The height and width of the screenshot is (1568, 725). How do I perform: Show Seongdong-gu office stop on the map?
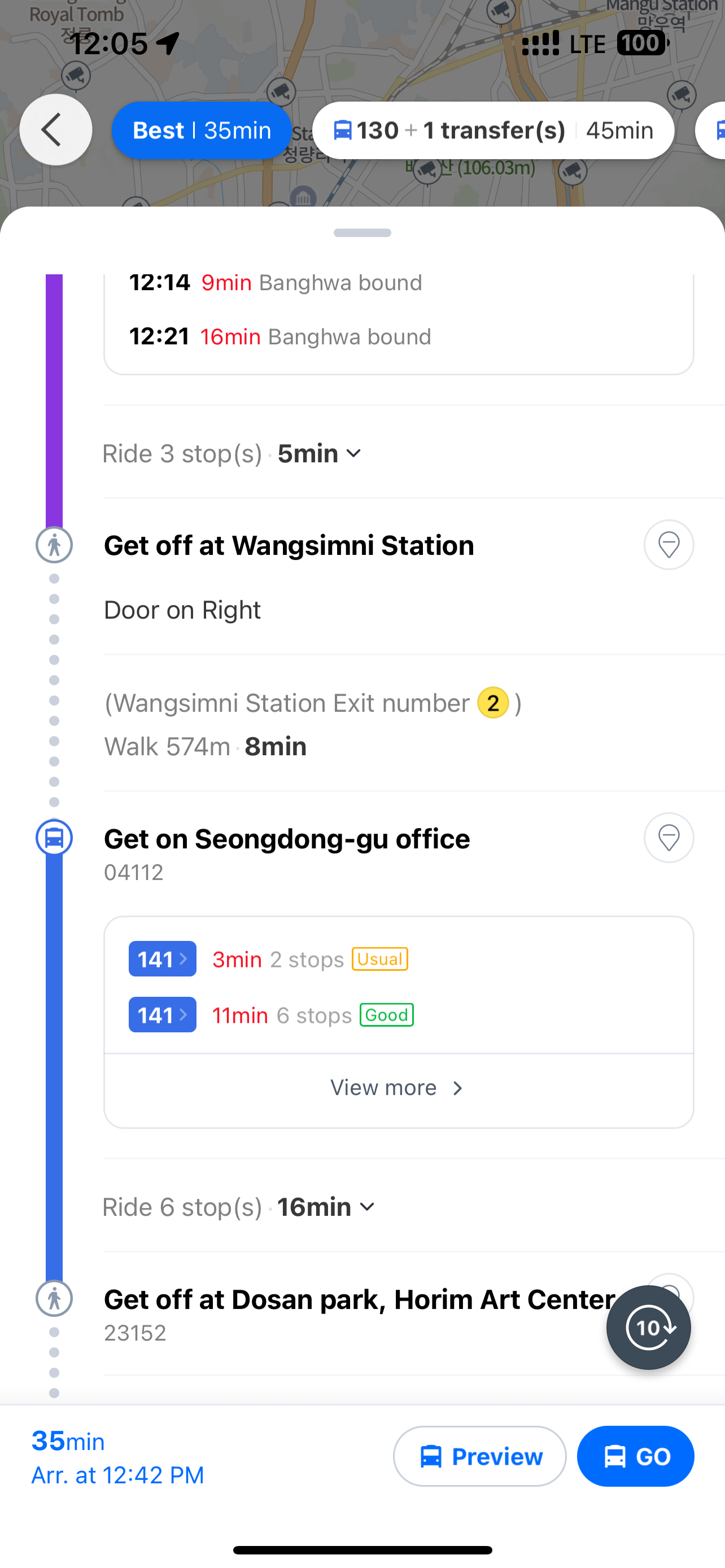pos(669,838)
